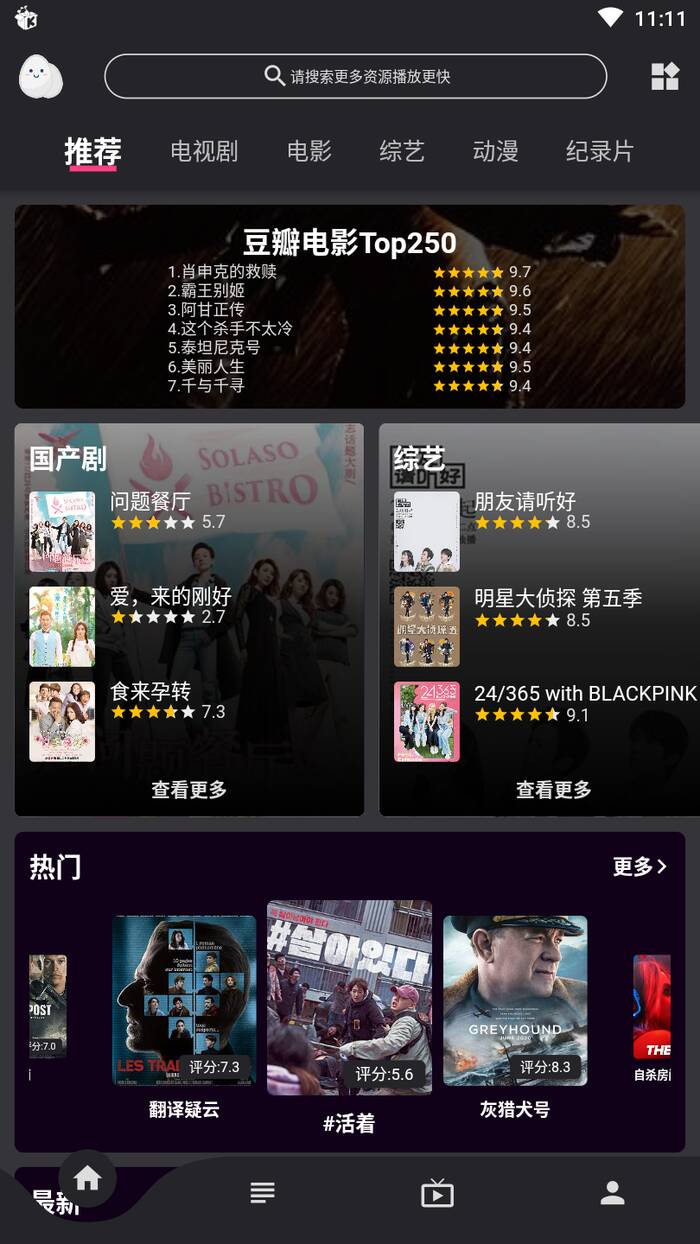Screen dimensions: 700x1244
Task: Open the 豆瓣电影Top250 banner
Action: (349, 306)
